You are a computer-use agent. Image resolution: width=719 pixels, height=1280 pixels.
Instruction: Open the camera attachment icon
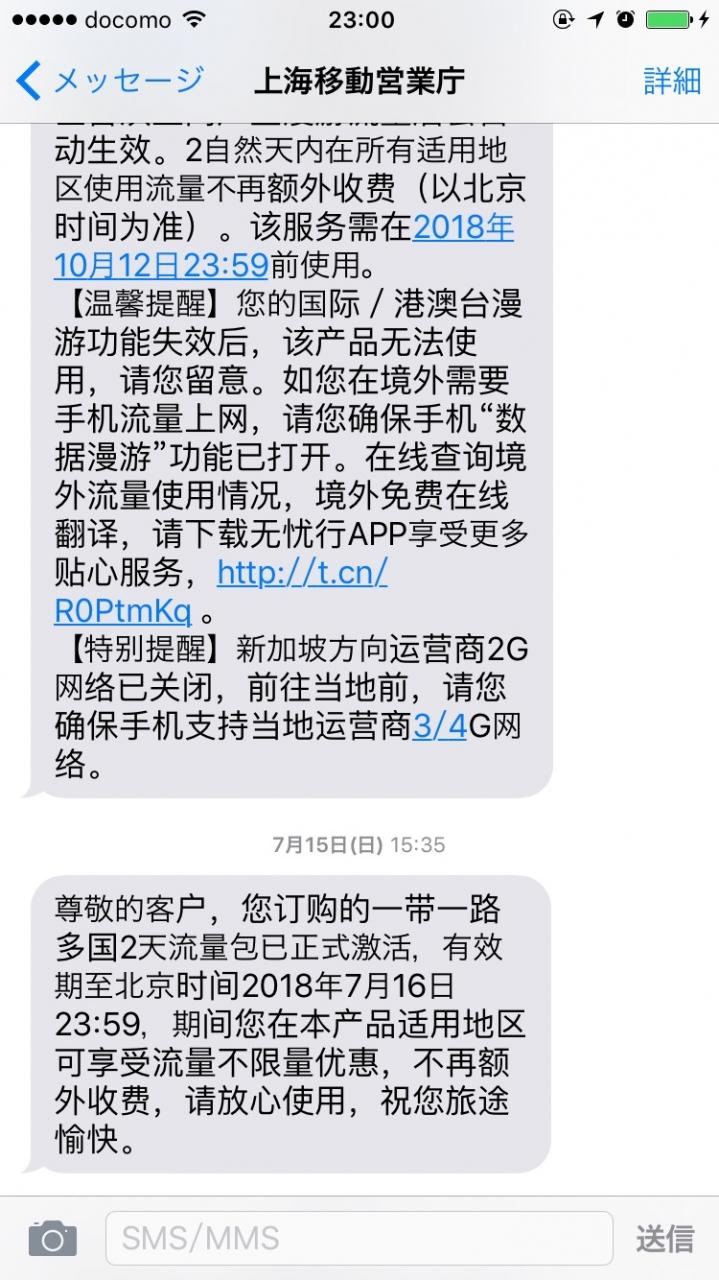point(52,1238)
